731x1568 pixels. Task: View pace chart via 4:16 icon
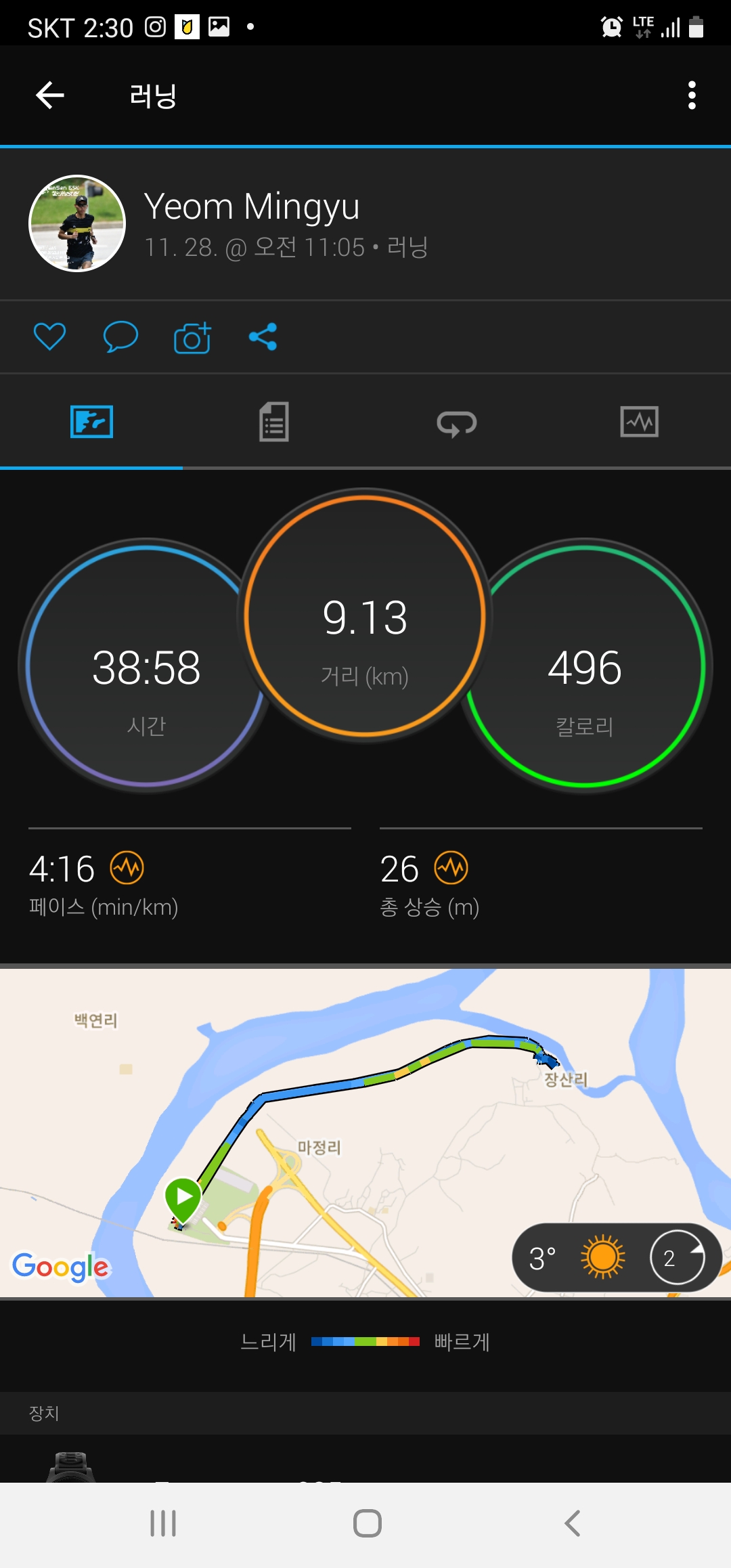pos(127,867)
